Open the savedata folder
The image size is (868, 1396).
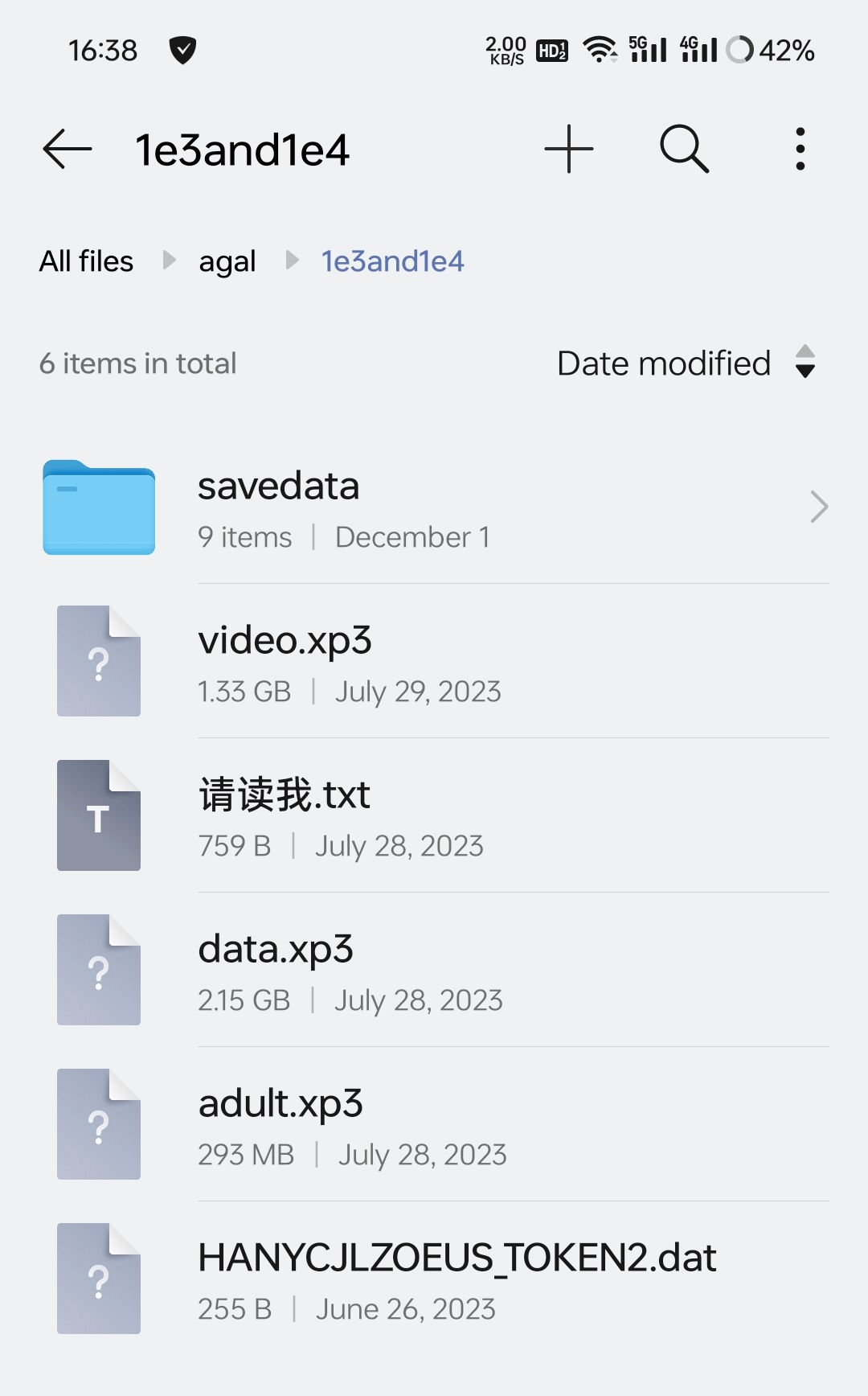[434, 508]
